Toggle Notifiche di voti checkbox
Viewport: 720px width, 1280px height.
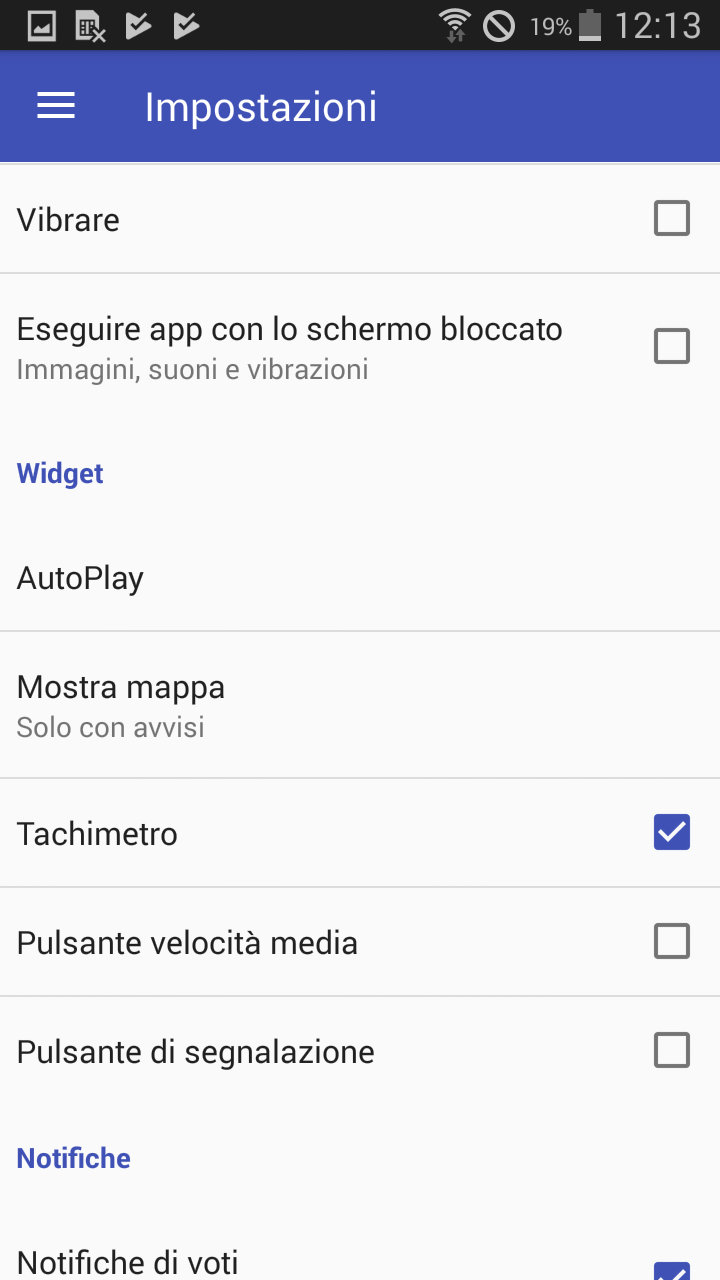tap(672, 1270)
